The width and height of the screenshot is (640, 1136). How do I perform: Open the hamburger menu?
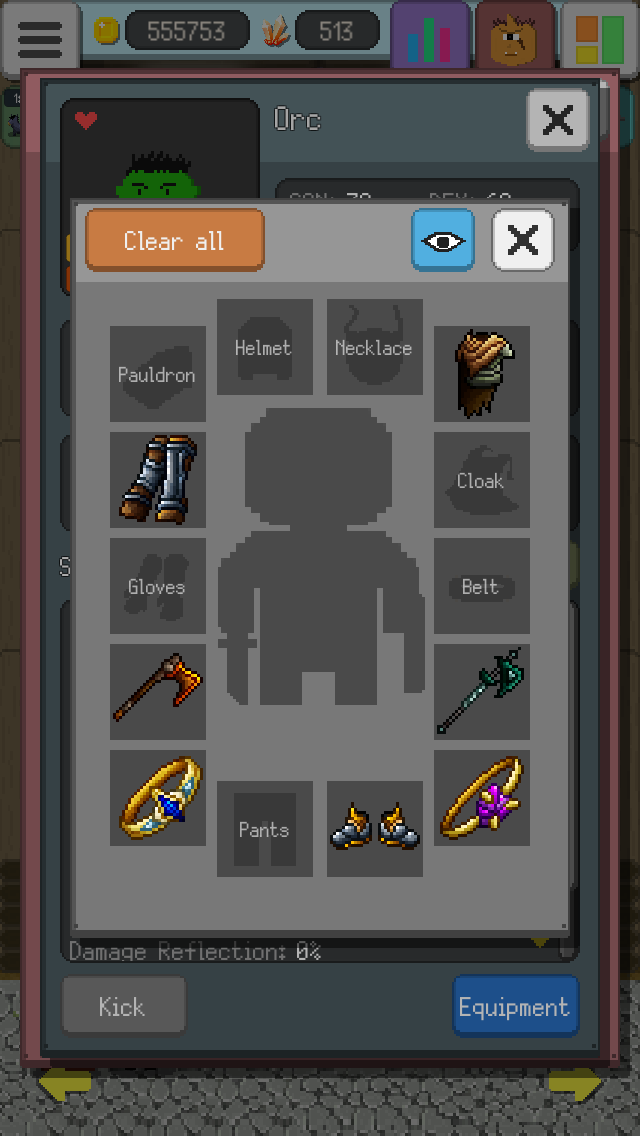pyautogui.click(x=40, y=38)
